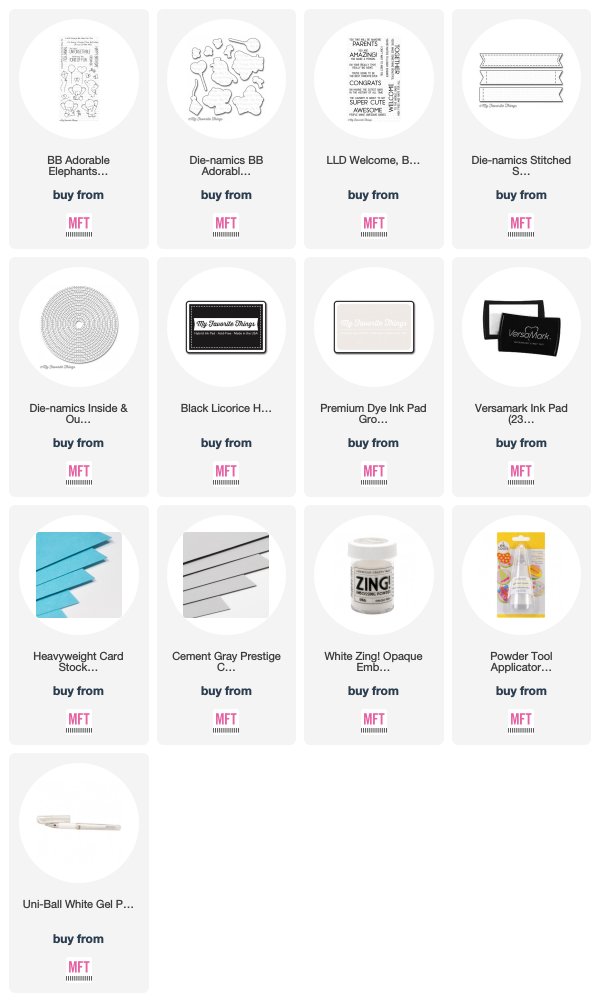View the LLD Welcome, B… stamp set
Screen dimensions: 600x1002
374,128
